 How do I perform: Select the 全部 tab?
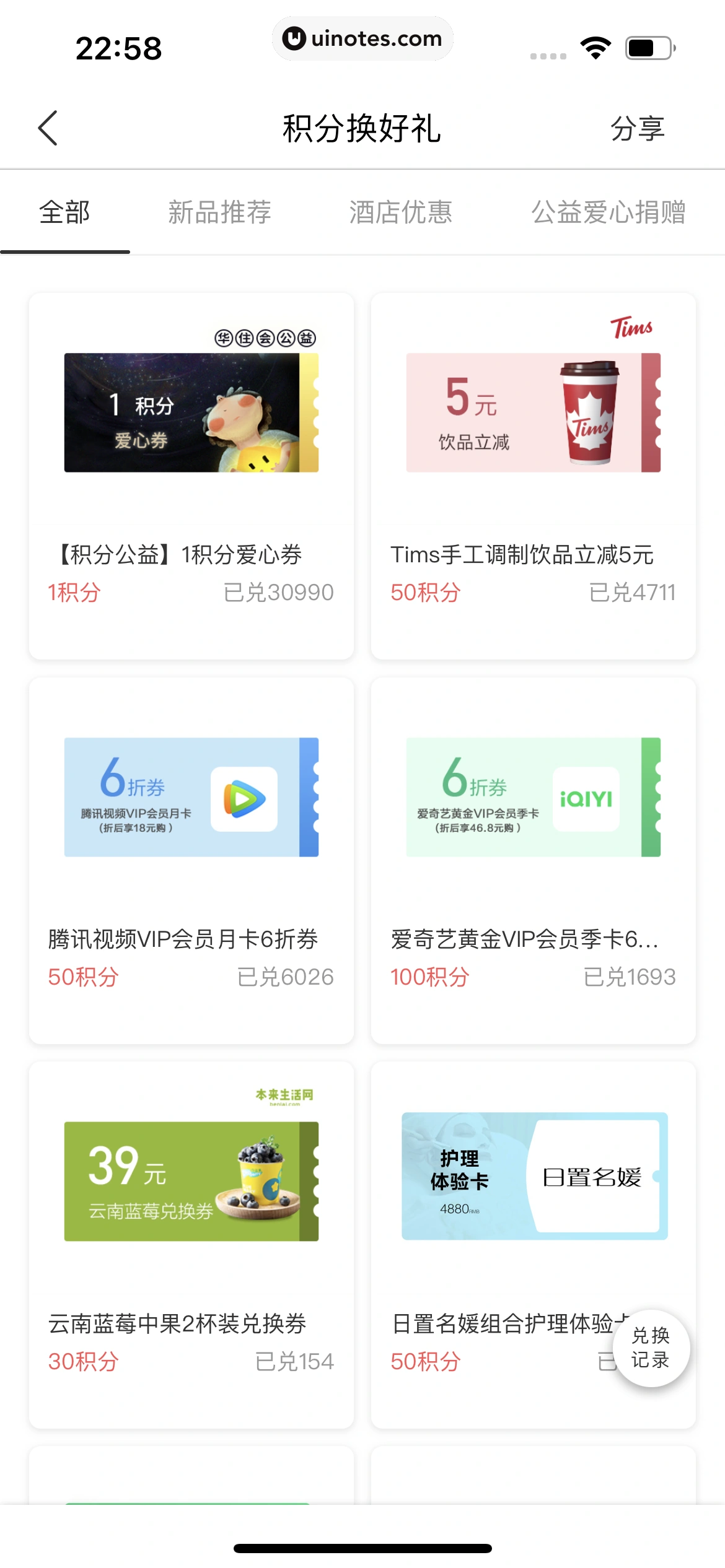coord(64,212)
